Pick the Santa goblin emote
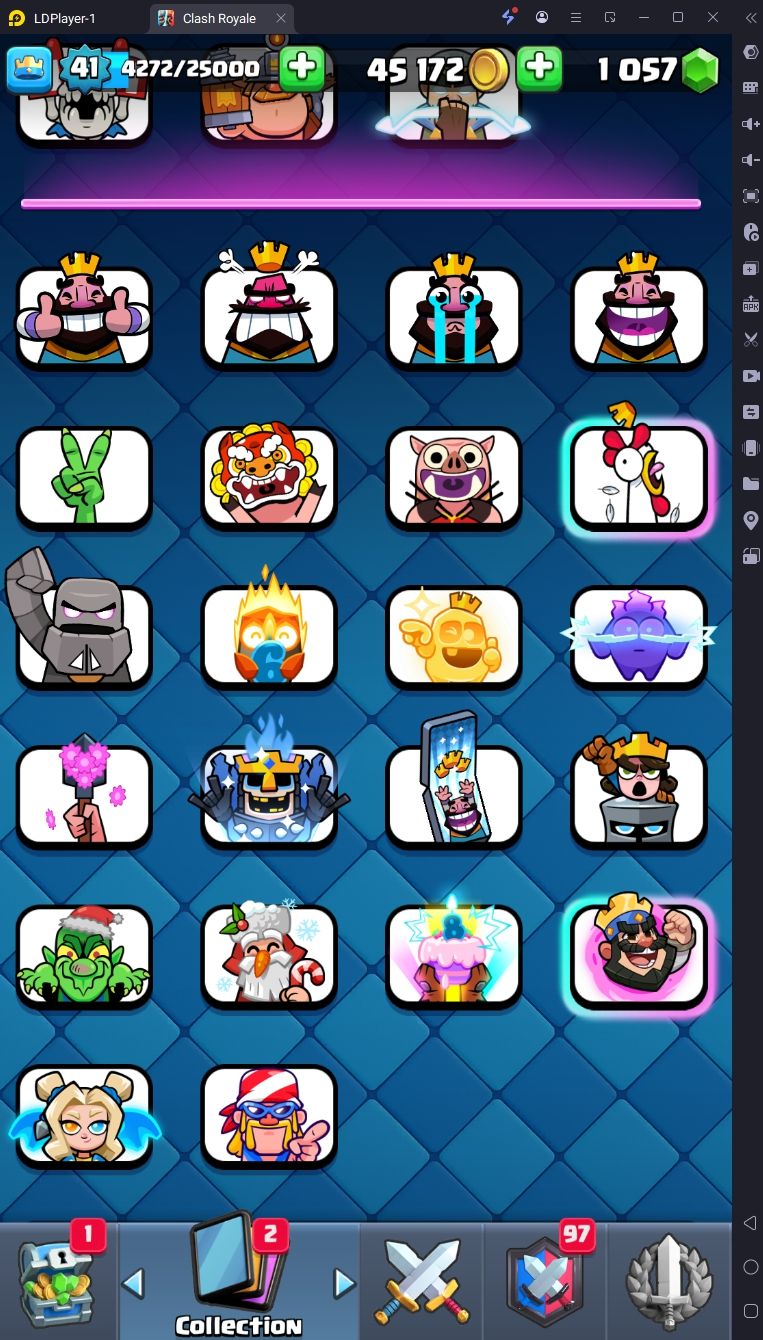The image size is (763, 1340). 84,956
